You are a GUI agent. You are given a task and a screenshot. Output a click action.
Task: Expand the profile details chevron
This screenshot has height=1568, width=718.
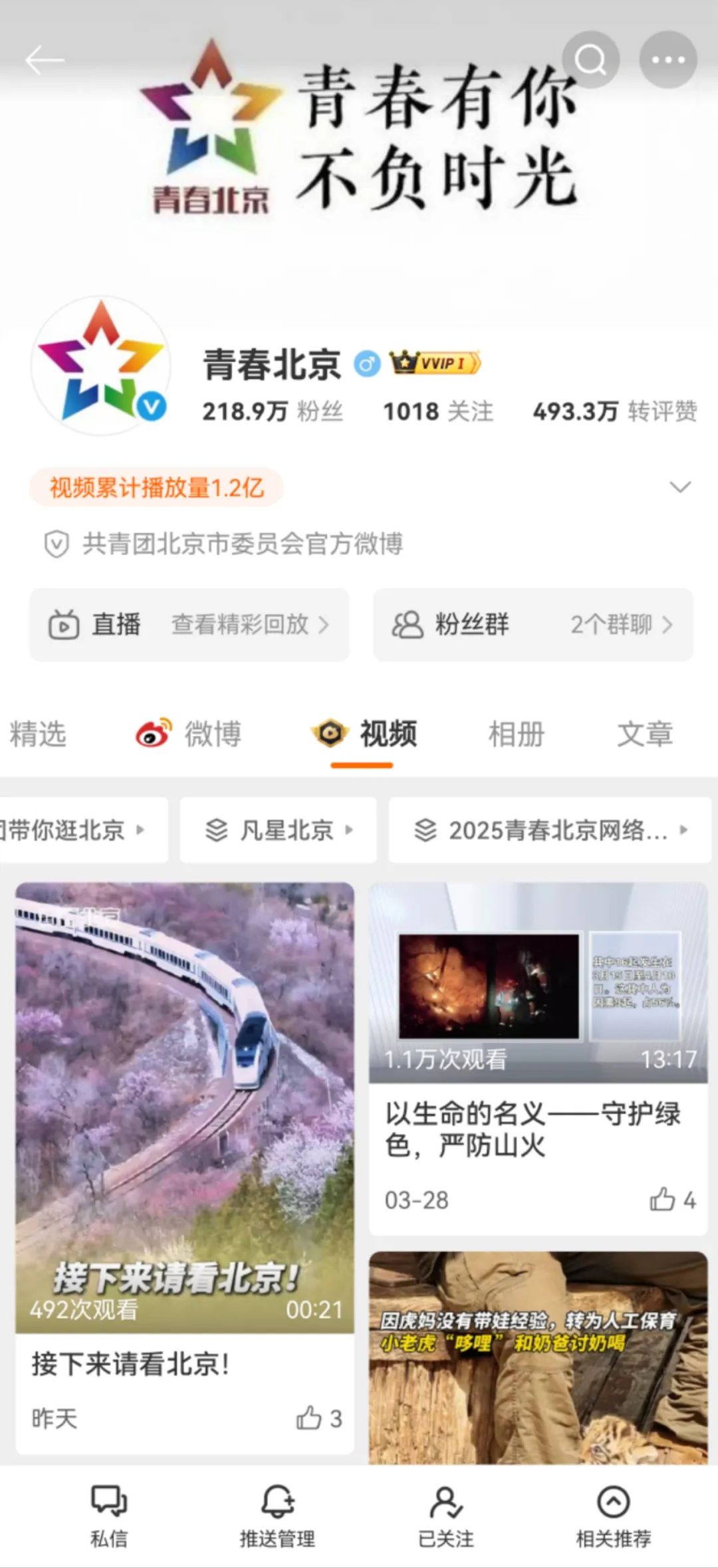(679, 487)
